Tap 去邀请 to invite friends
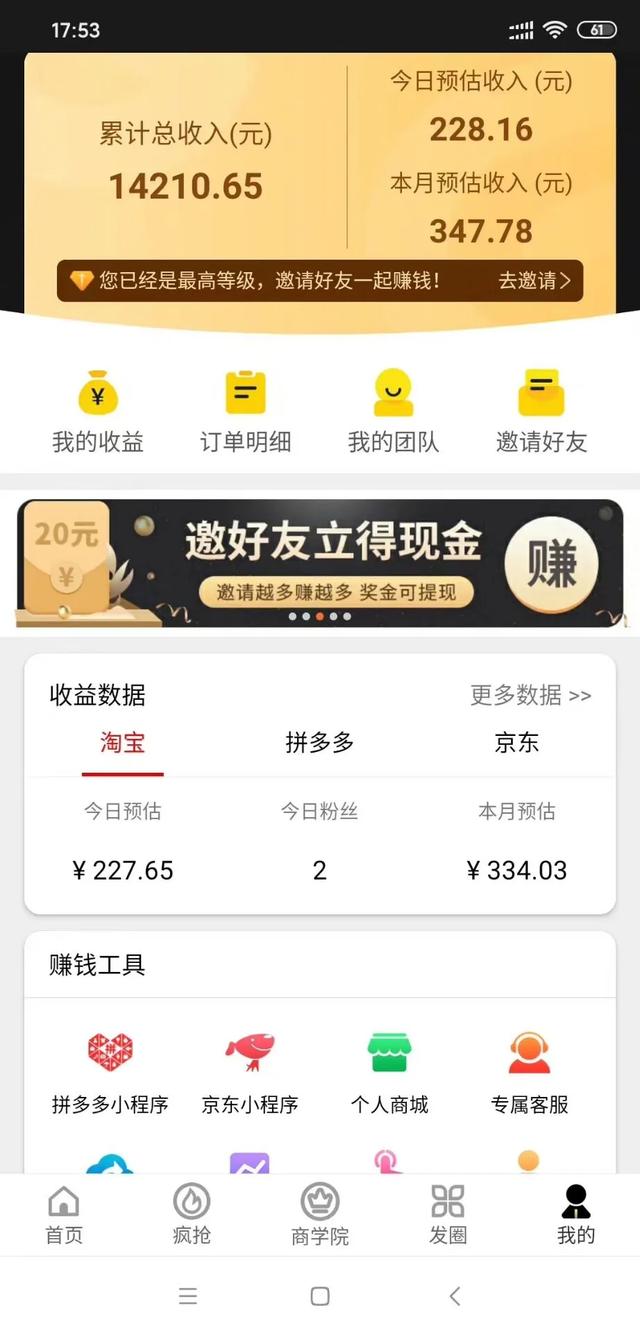The image size is (640, 1333). tap(534, 281)
